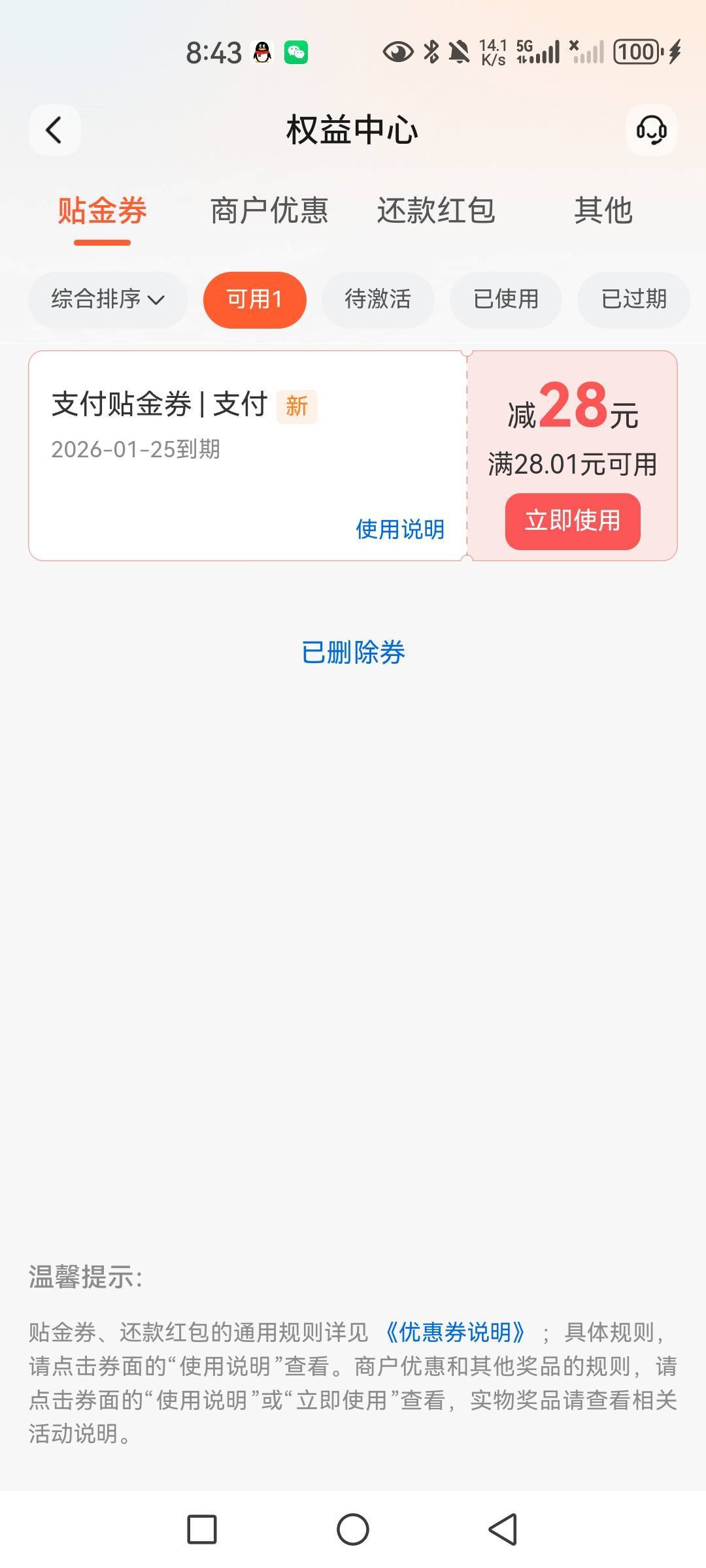This screenshot has width=706, height=1568.
Task: Open 使用说明 for the 支付贴金券
Action: [x=400, y=529]
